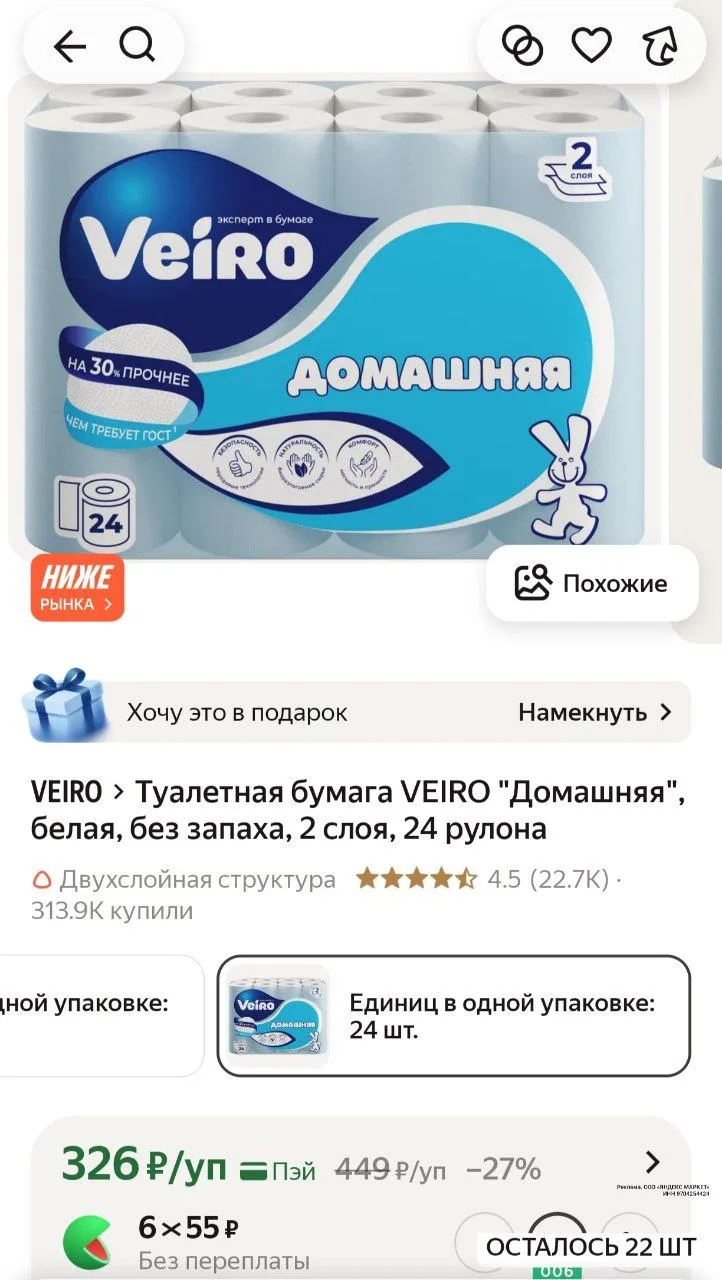Add product to favorites with heart
The width and height of the screenshot is (722, 1280).
tap(591, 45)
